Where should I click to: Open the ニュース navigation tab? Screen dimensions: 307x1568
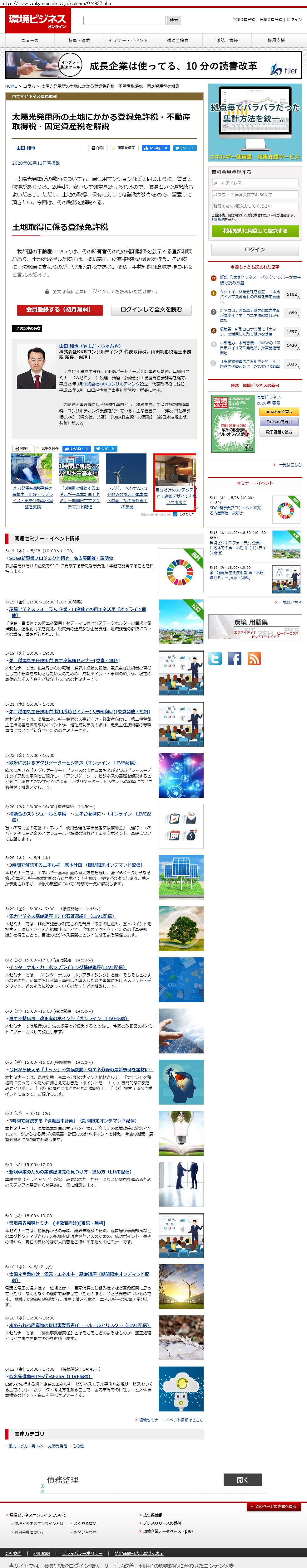(x=30, y=41)
